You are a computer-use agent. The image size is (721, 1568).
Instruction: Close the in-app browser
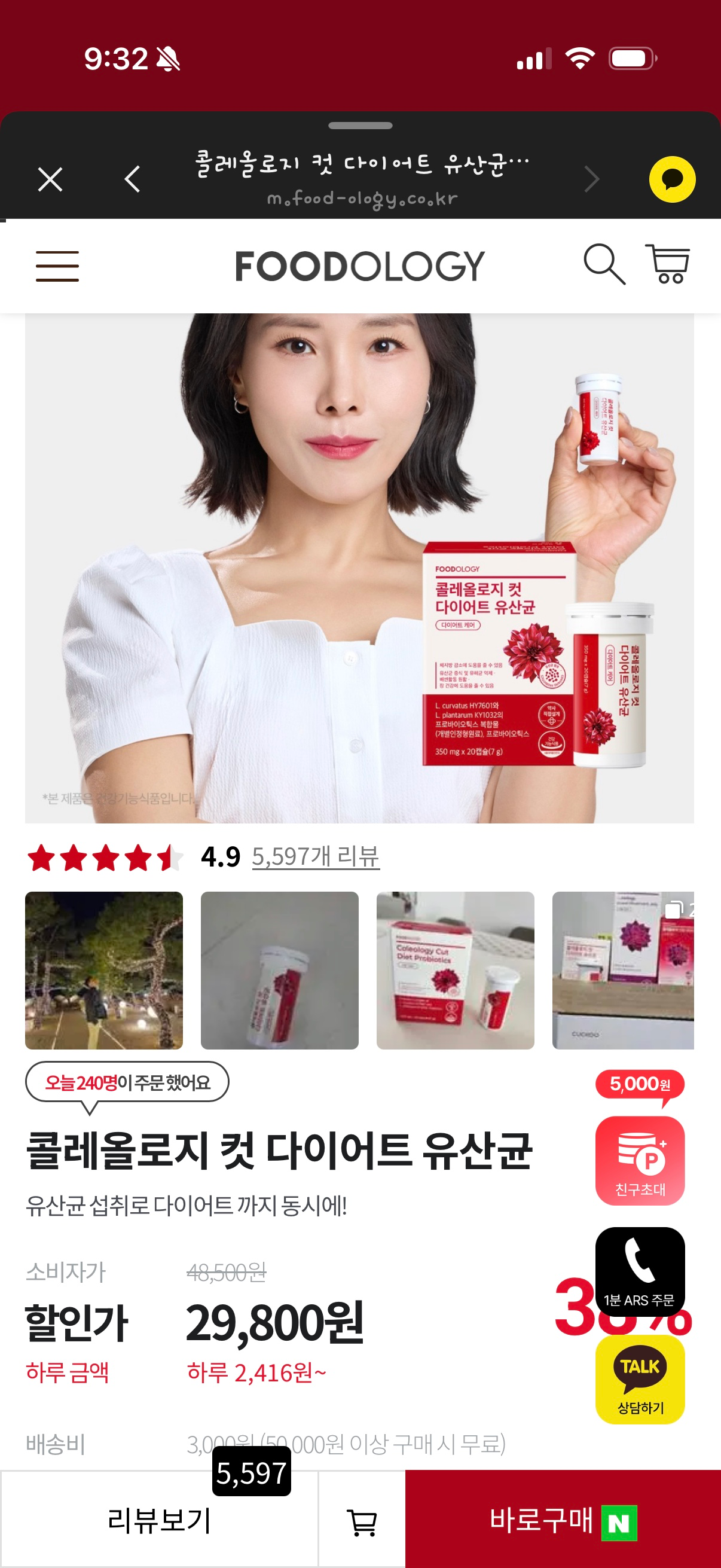(x=50, y=179)
